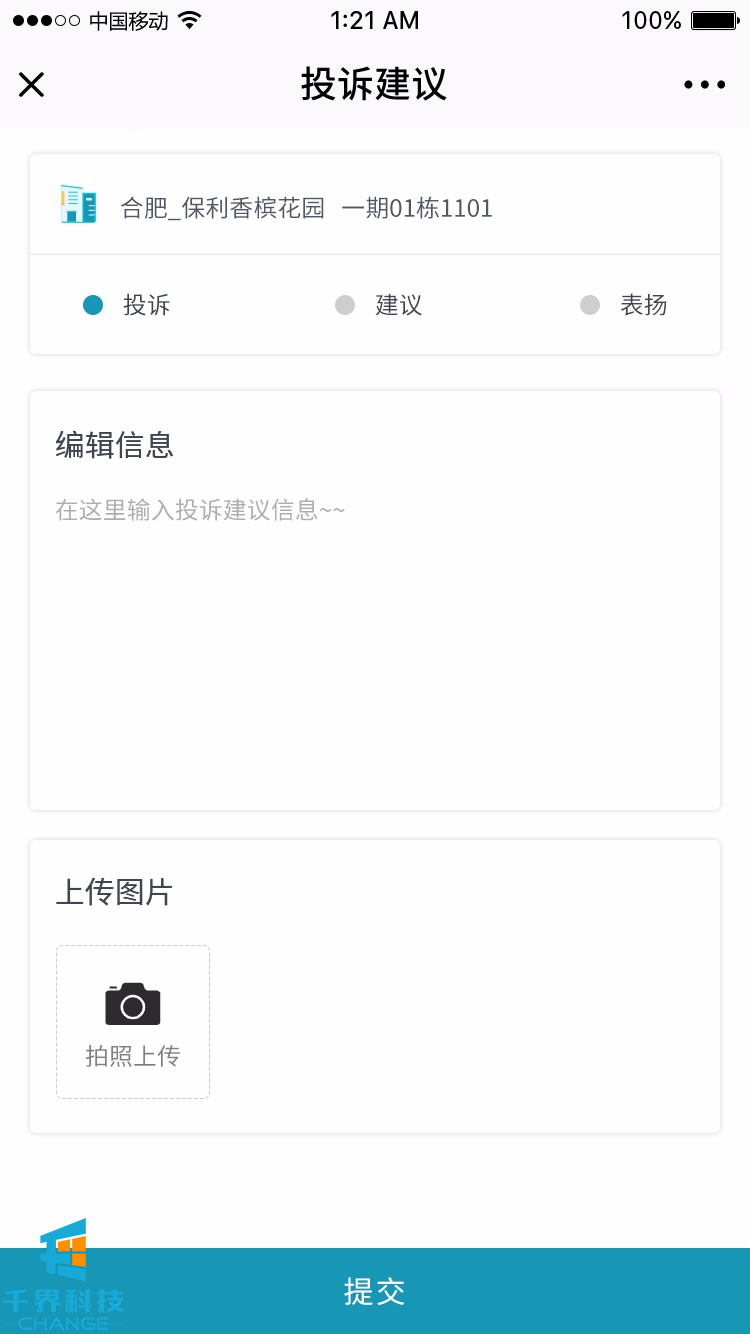Close the 投诉建议 page

click(32, 85)
